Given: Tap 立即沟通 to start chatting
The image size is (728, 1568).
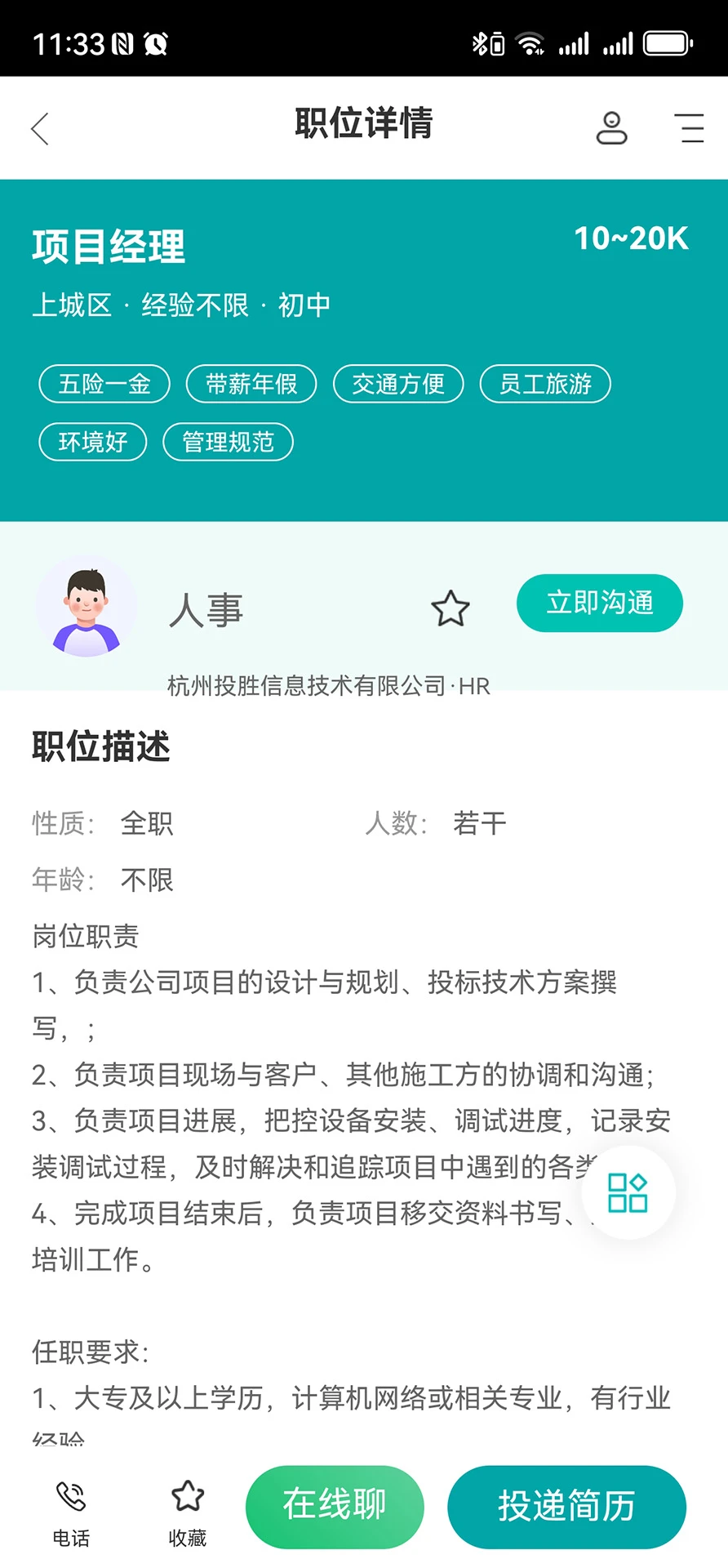Looking at the screenshot, I should point(599,603).
